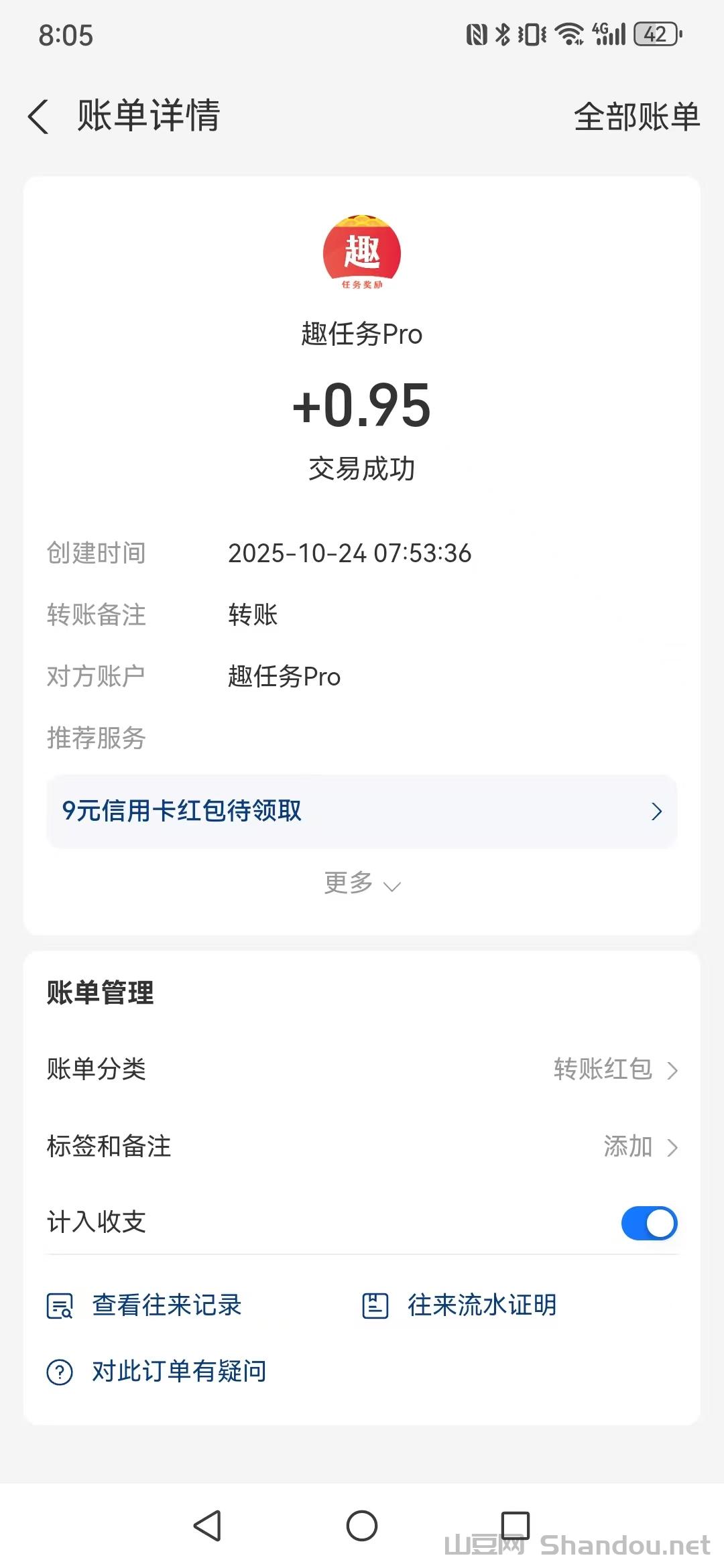Tap the 往来流水证明 document icon
Image resolution: width=724 pixels, height=1568 pixels.
[375, 1305]
